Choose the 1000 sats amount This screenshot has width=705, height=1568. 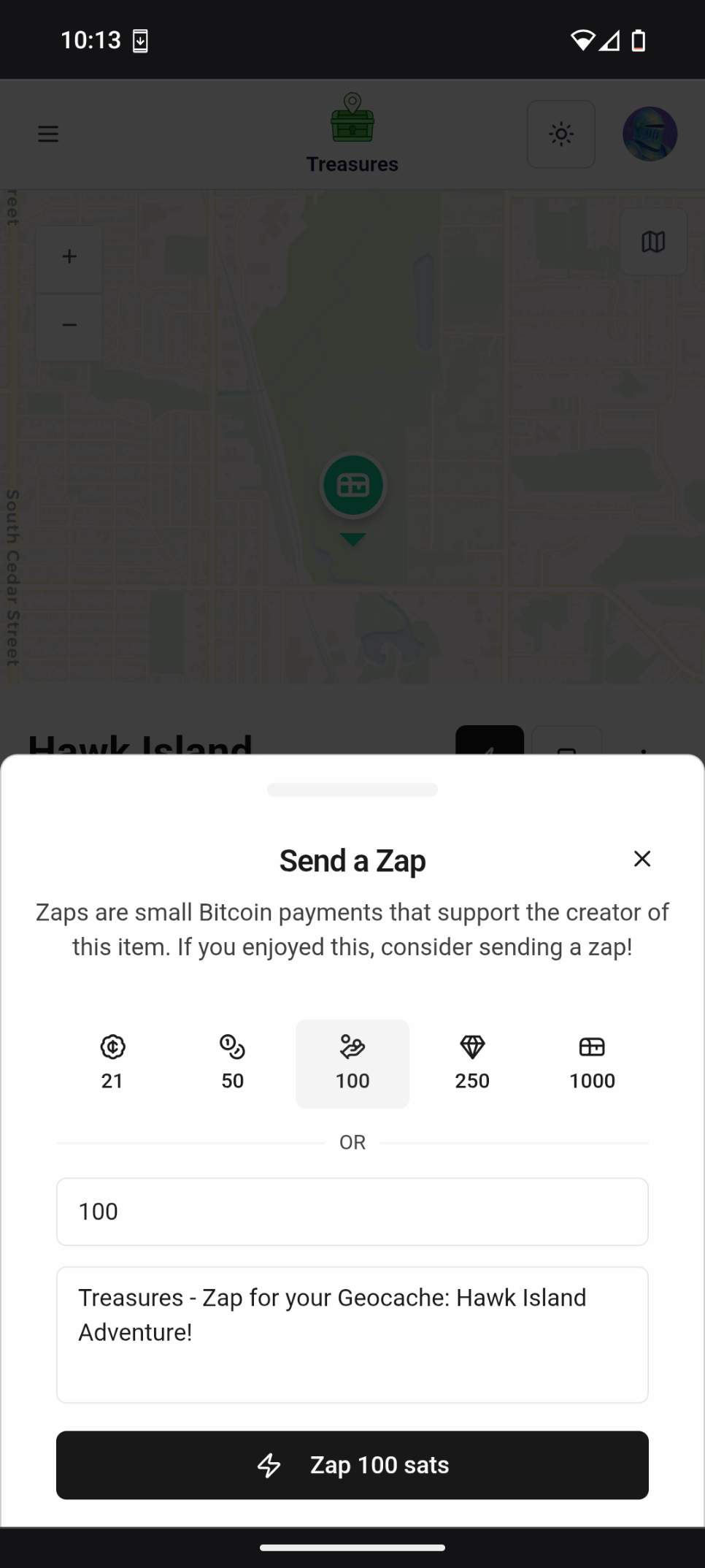[x=592, y=1063]
